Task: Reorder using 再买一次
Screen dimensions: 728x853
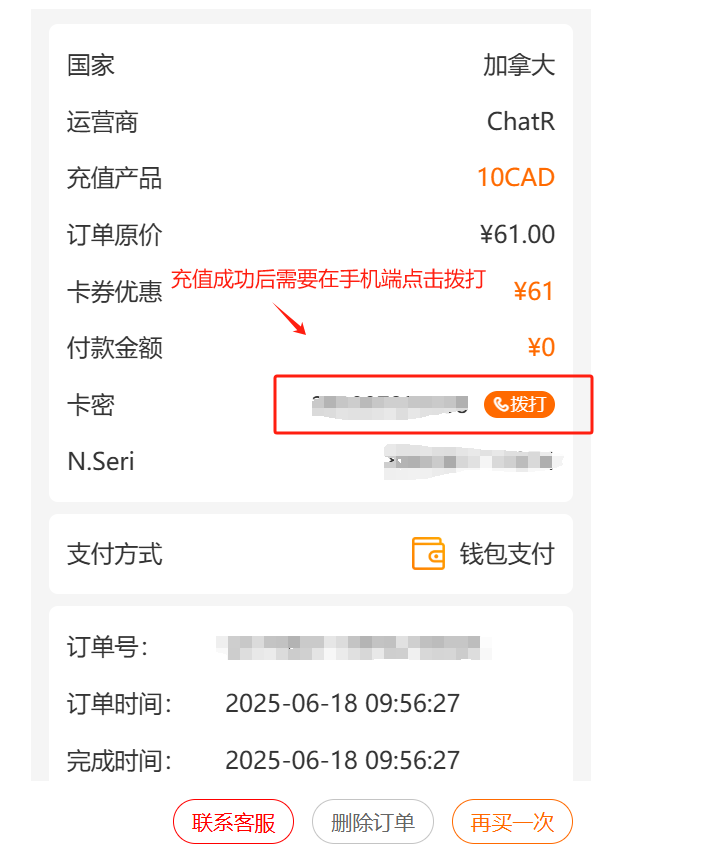Action: tap(512, 822)
